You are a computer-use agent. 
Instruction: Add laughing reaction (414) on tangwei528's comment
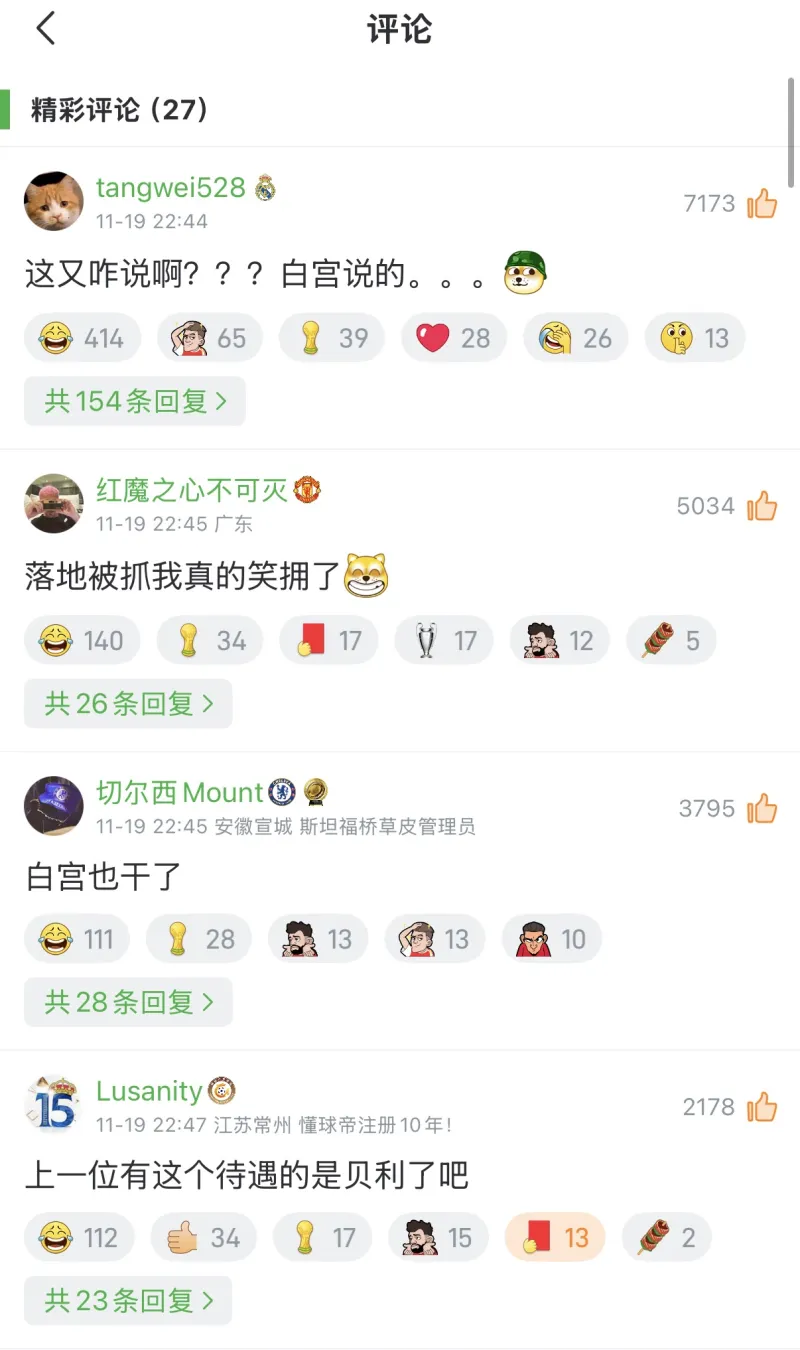coord(82,338)
